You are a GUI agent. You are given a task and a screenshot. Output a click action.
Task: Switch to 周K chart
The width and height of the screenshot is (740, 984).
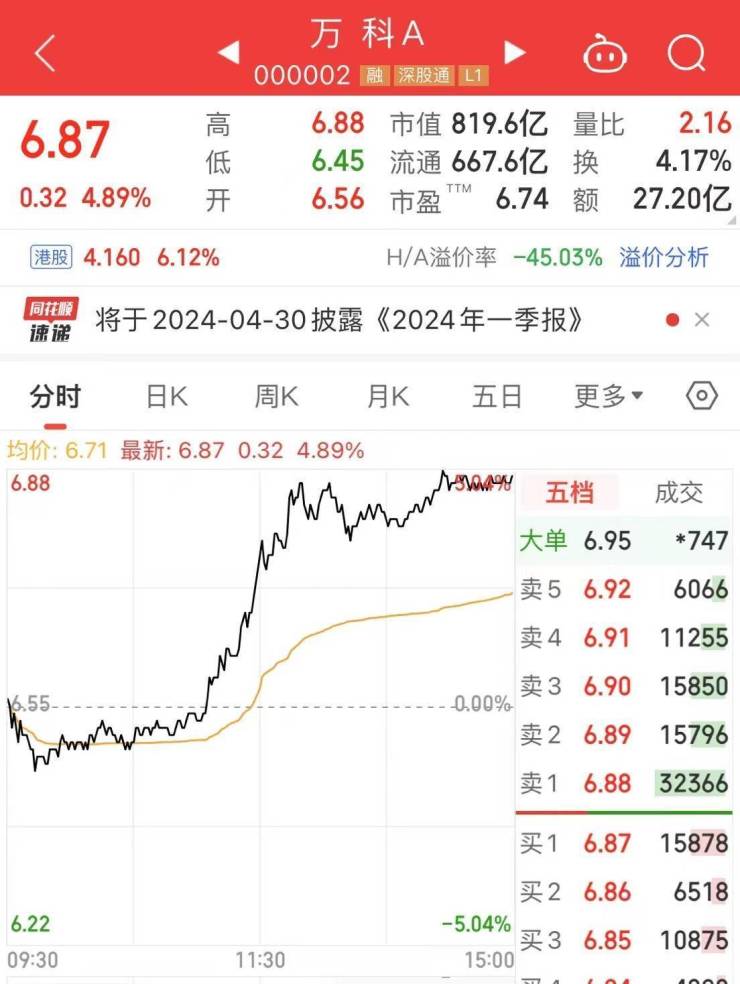click(276, 397)
